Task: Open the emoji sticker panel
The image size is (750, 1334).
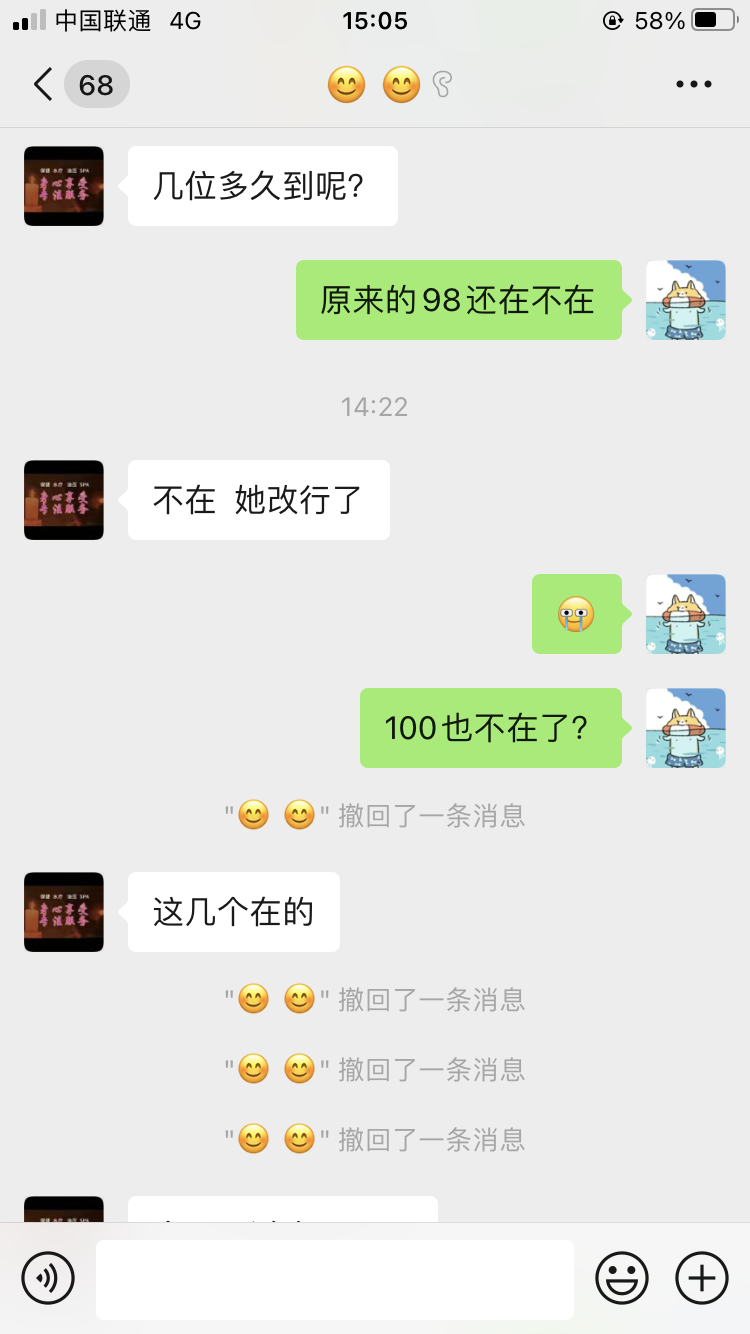Action: [x=622, y=1278]
